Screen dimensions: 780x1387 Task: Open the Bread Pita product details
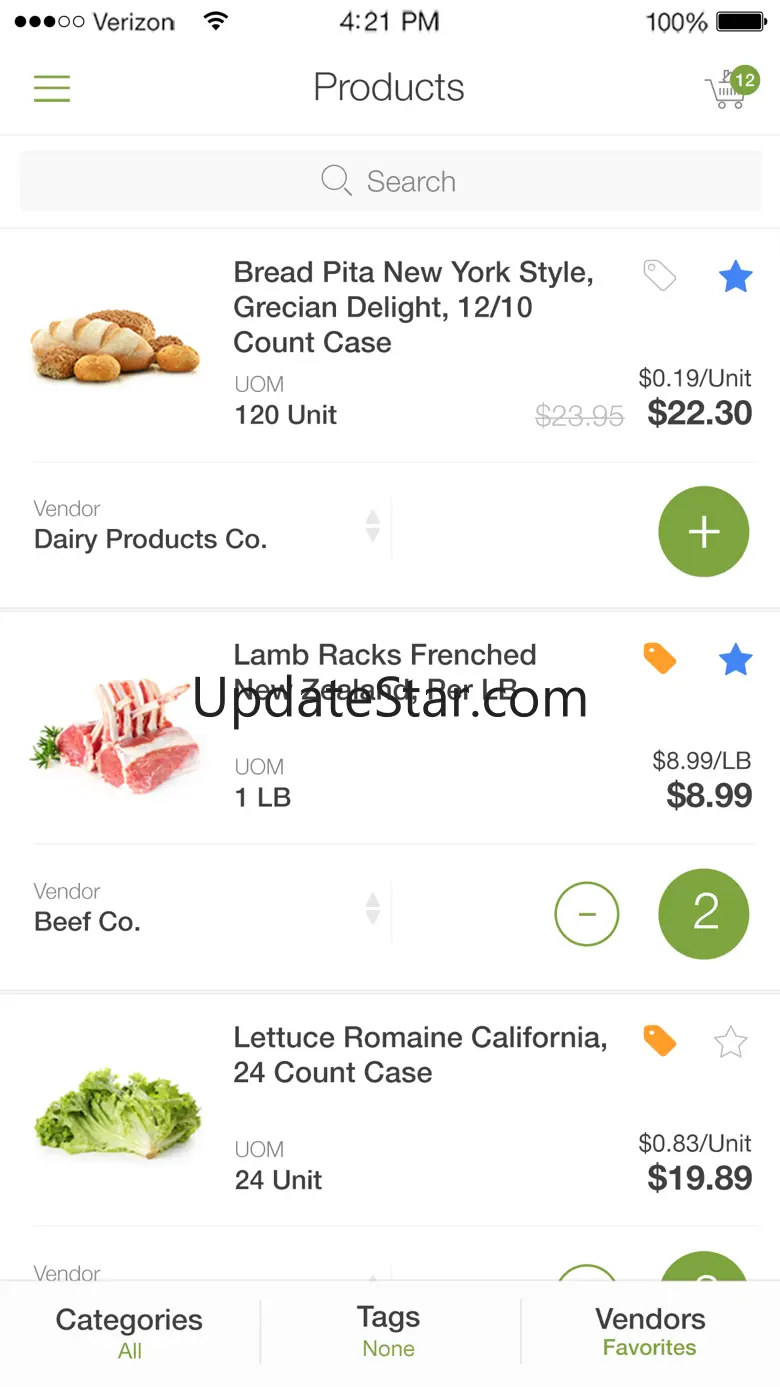[x=412, y=307]
